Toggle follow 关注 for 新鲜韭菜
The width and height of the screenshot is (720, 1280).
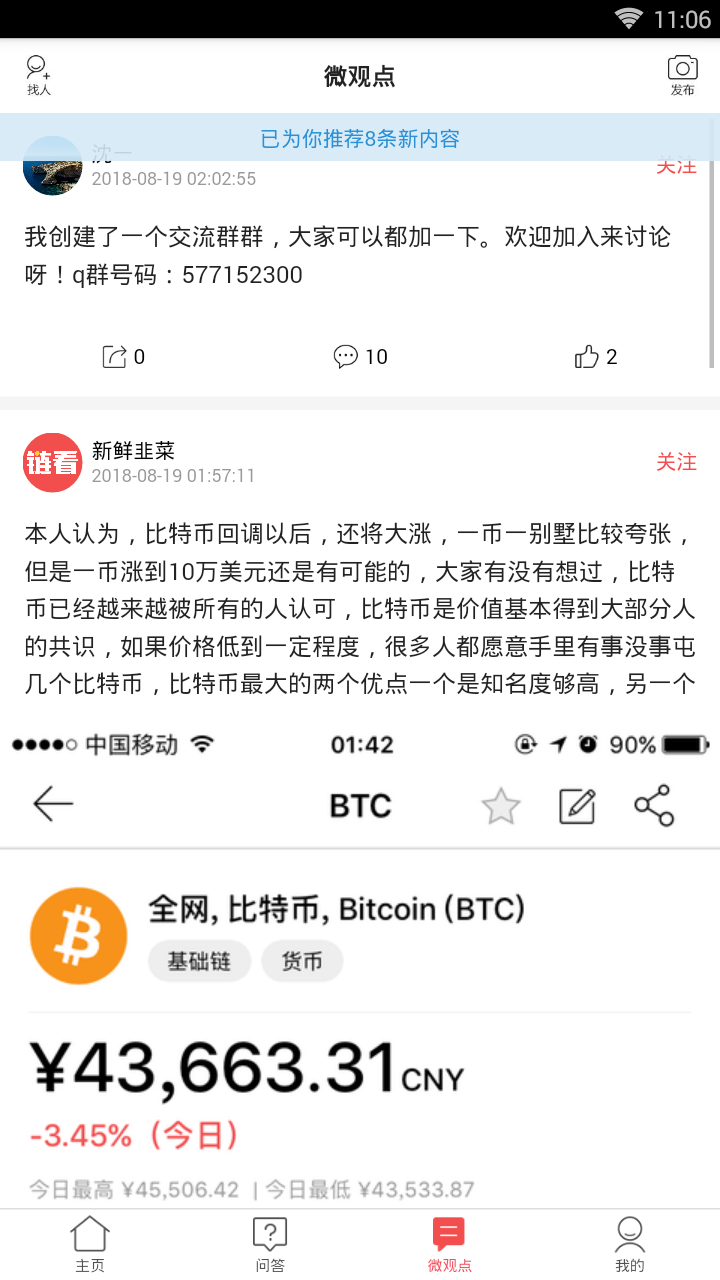(x=677, y=462)
